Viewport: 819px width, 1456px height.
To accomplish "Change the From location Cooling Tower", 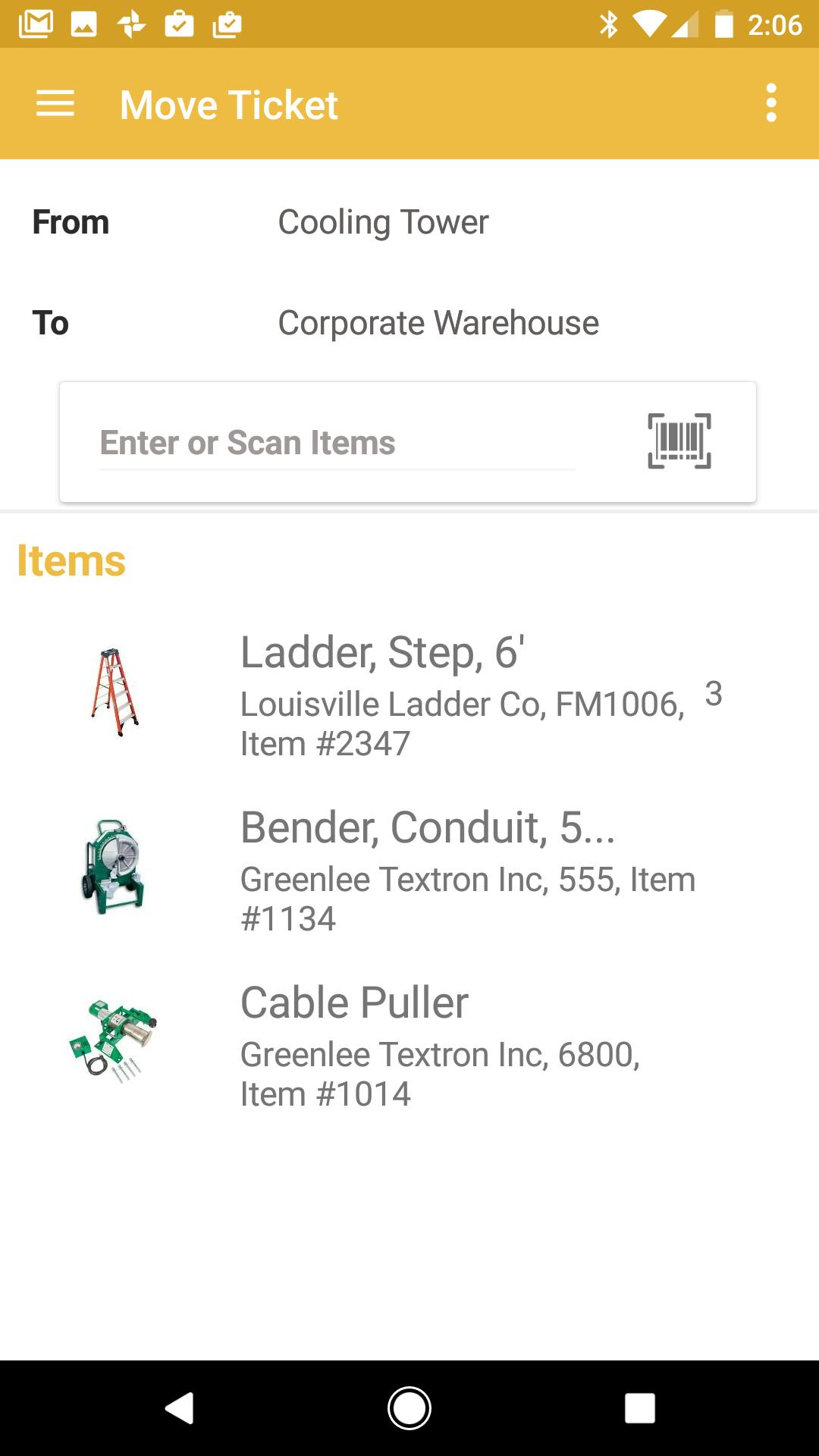I will [x=383, y=222].
